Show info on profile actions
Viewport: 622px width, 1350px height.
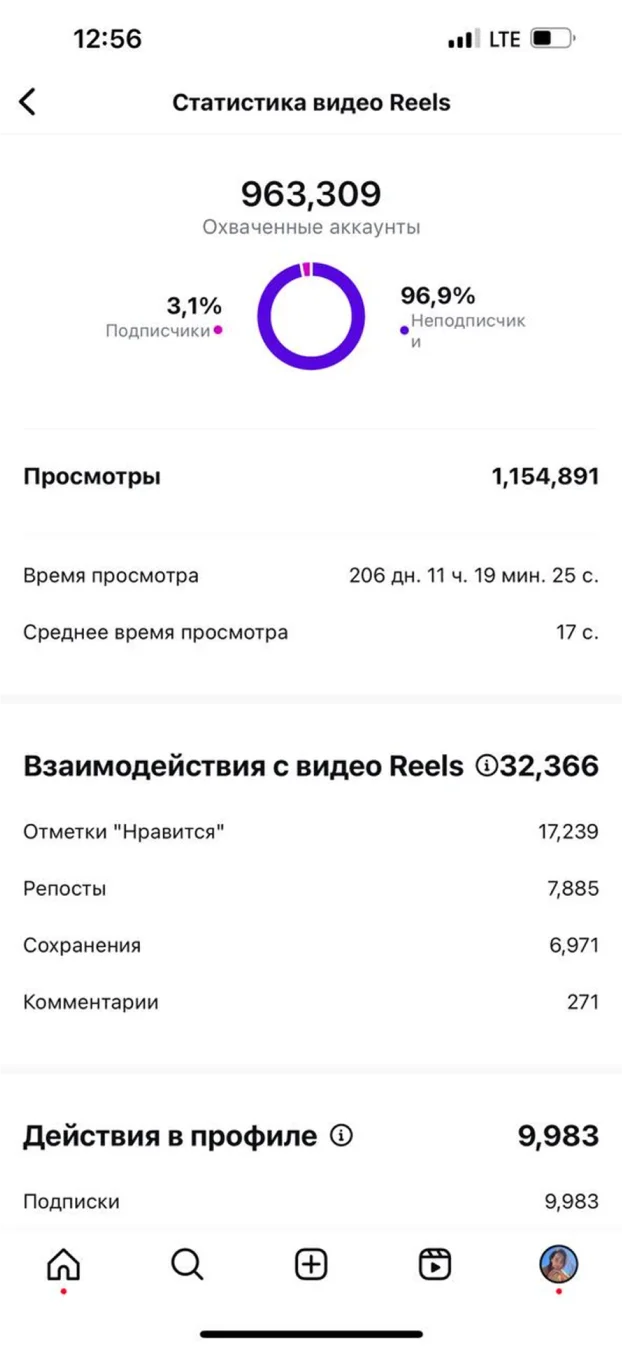342,1136
